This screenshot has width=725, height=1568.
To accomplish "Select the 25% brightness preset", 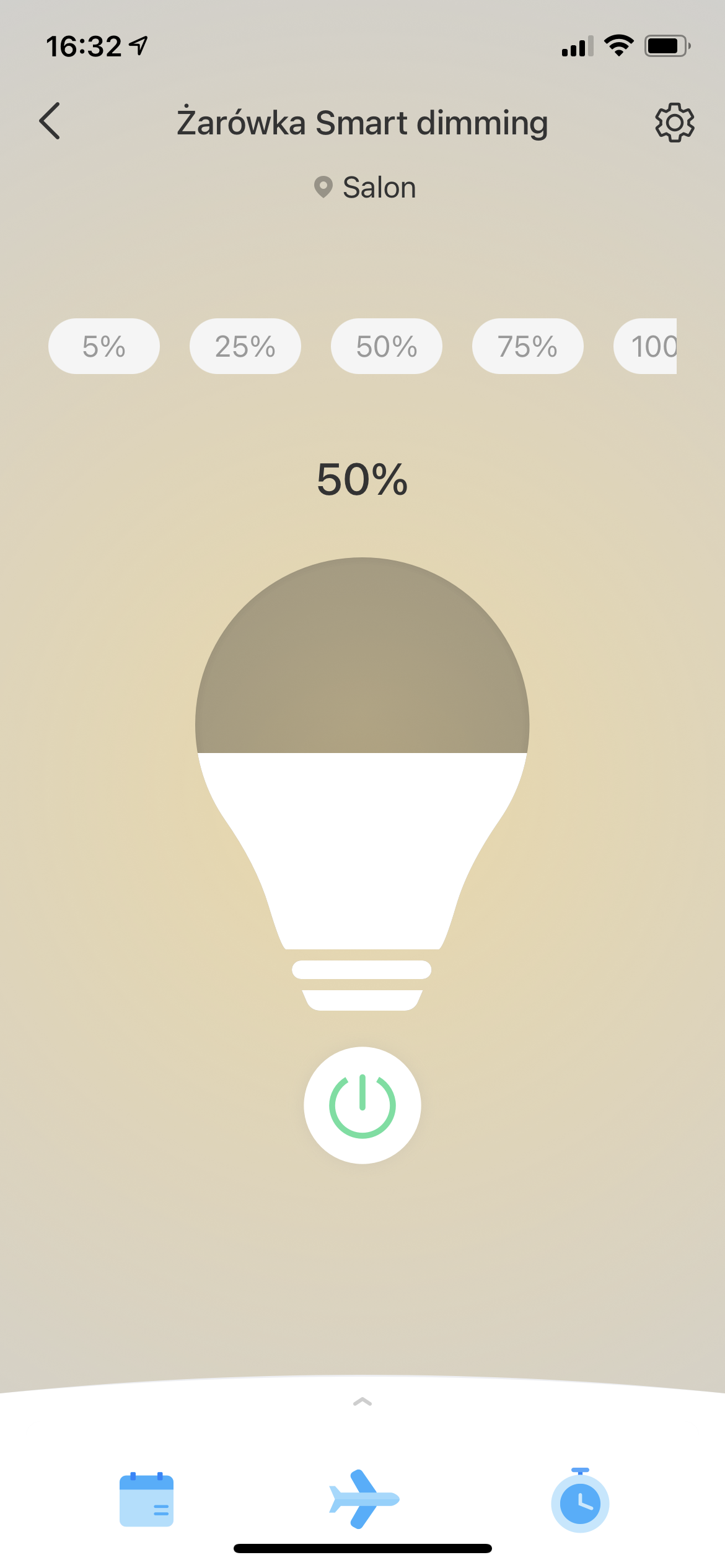I will pyautogui.click(x=245, y=346).
